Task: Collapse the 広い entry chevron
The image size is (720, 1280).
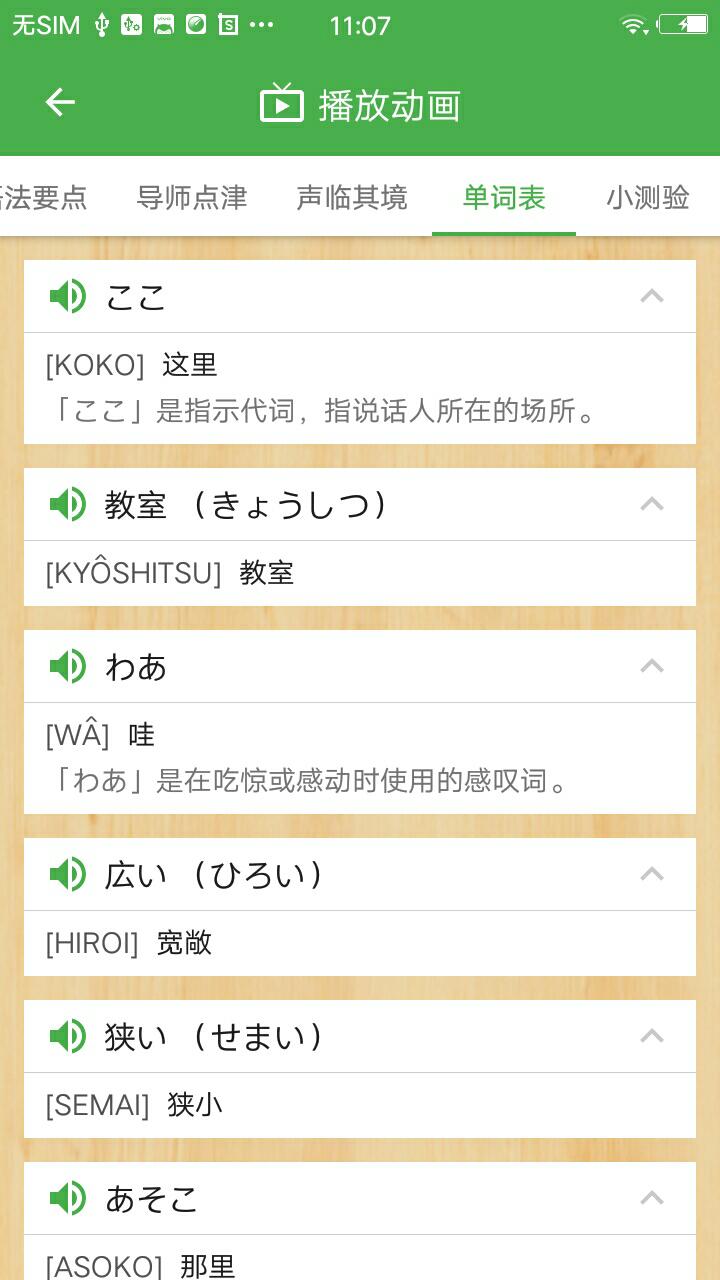Action: pos(652,874)
